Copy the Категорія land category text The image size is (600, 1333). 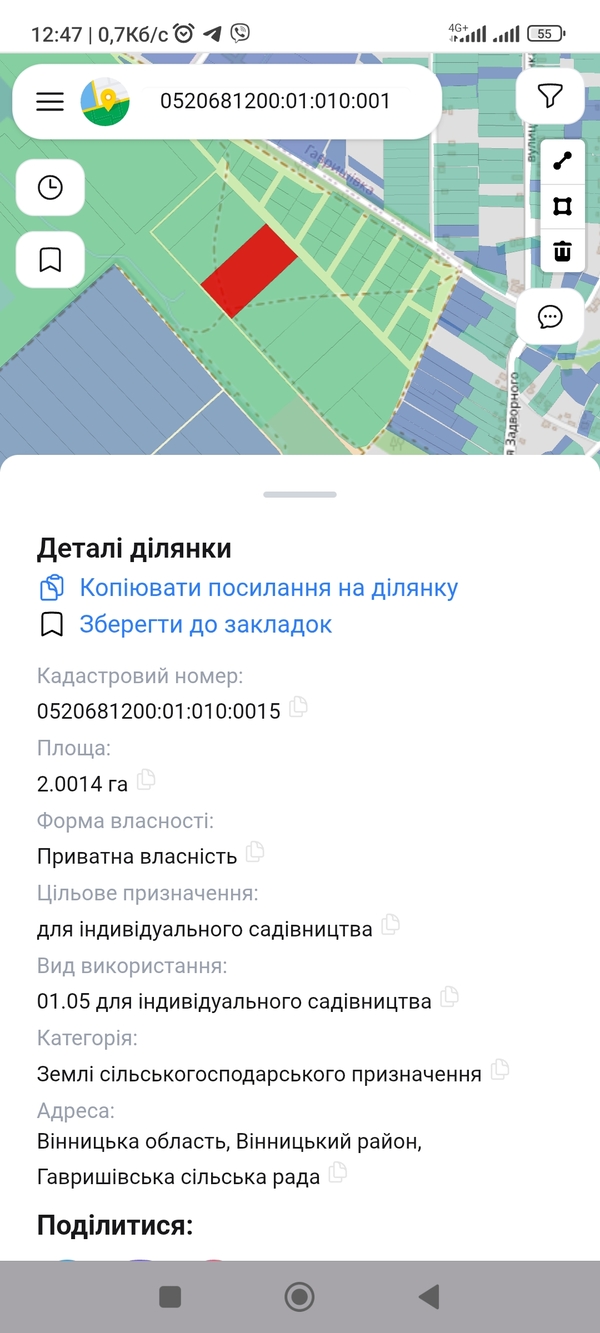[x=500, y=1069]
